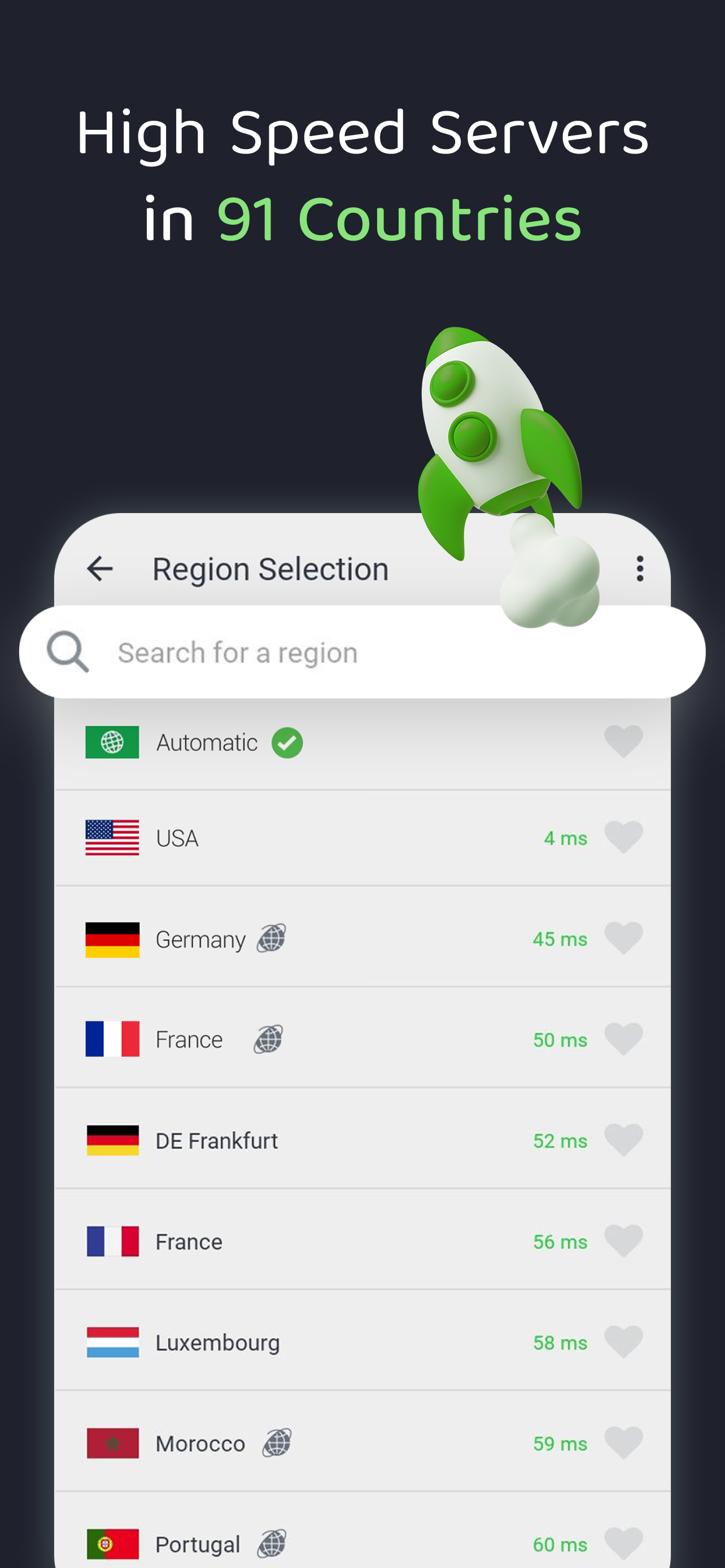Favorite the USA server
Viewport: 725px width, 1568px height.
[623, 838]
